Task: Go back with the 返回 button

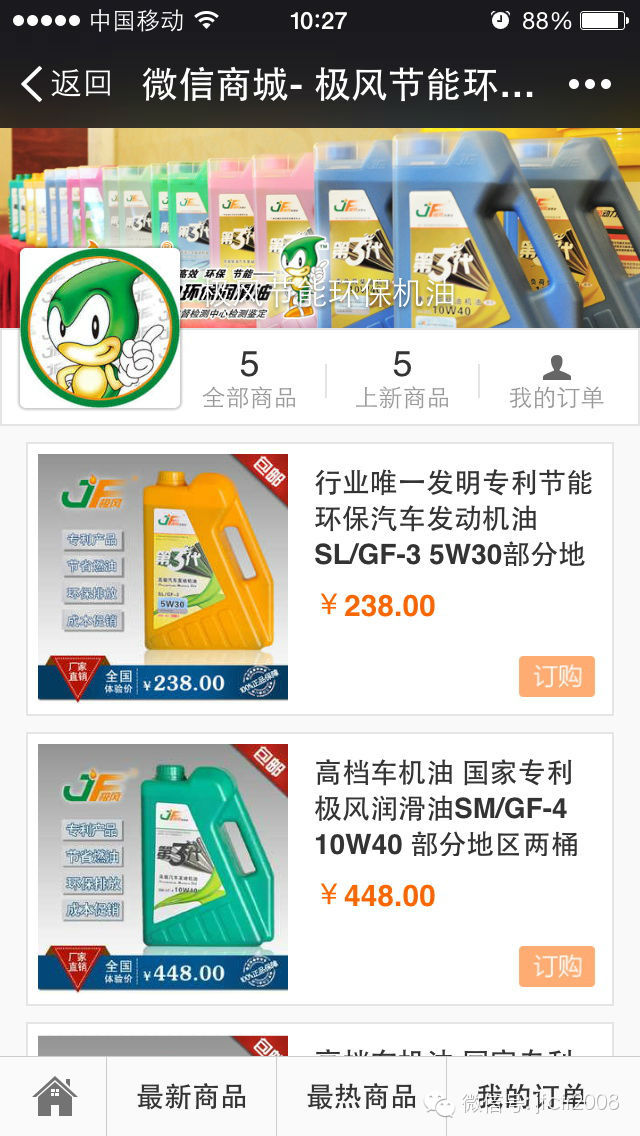Action: coord(67,84)
